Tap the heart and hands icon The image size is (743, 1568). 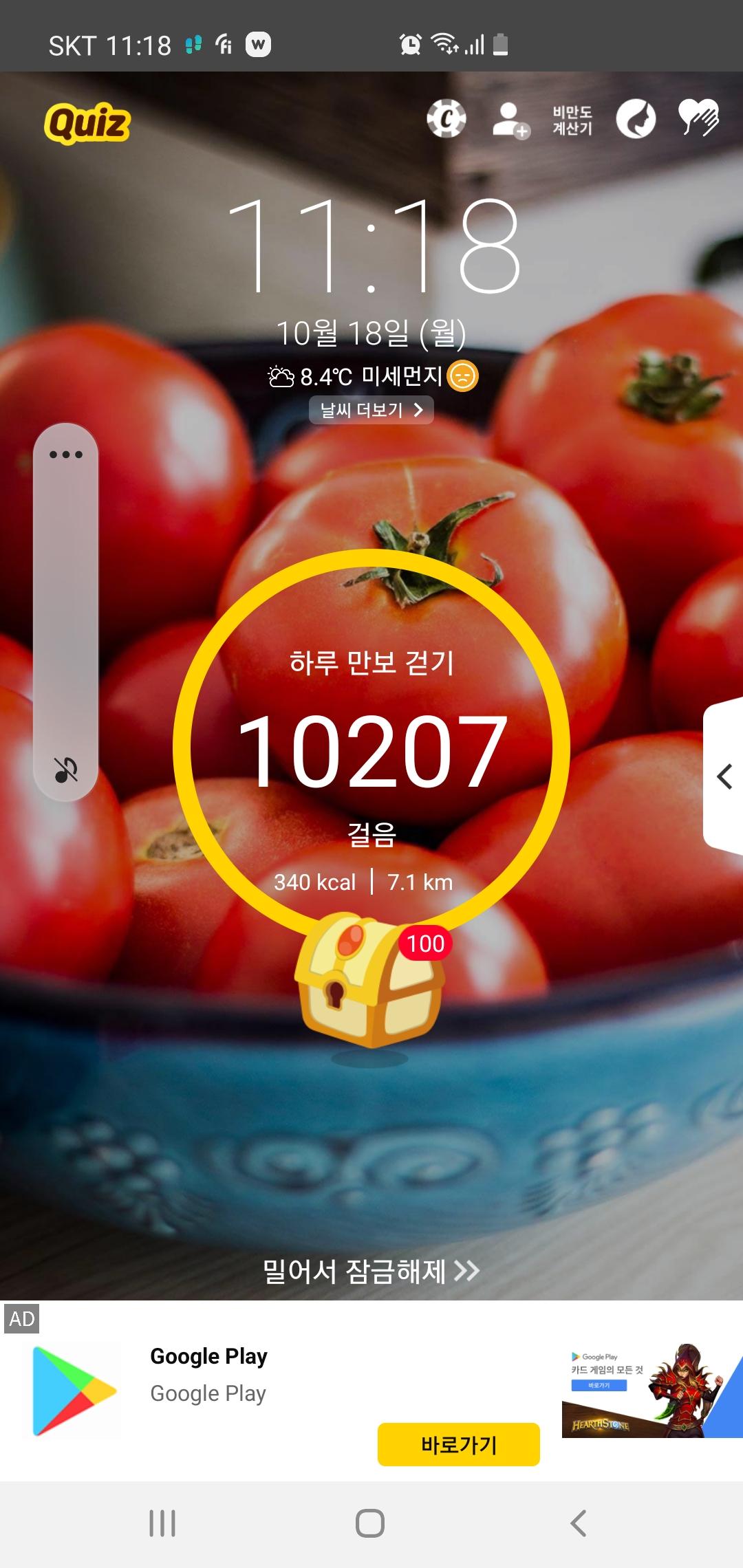click(698, 118)
